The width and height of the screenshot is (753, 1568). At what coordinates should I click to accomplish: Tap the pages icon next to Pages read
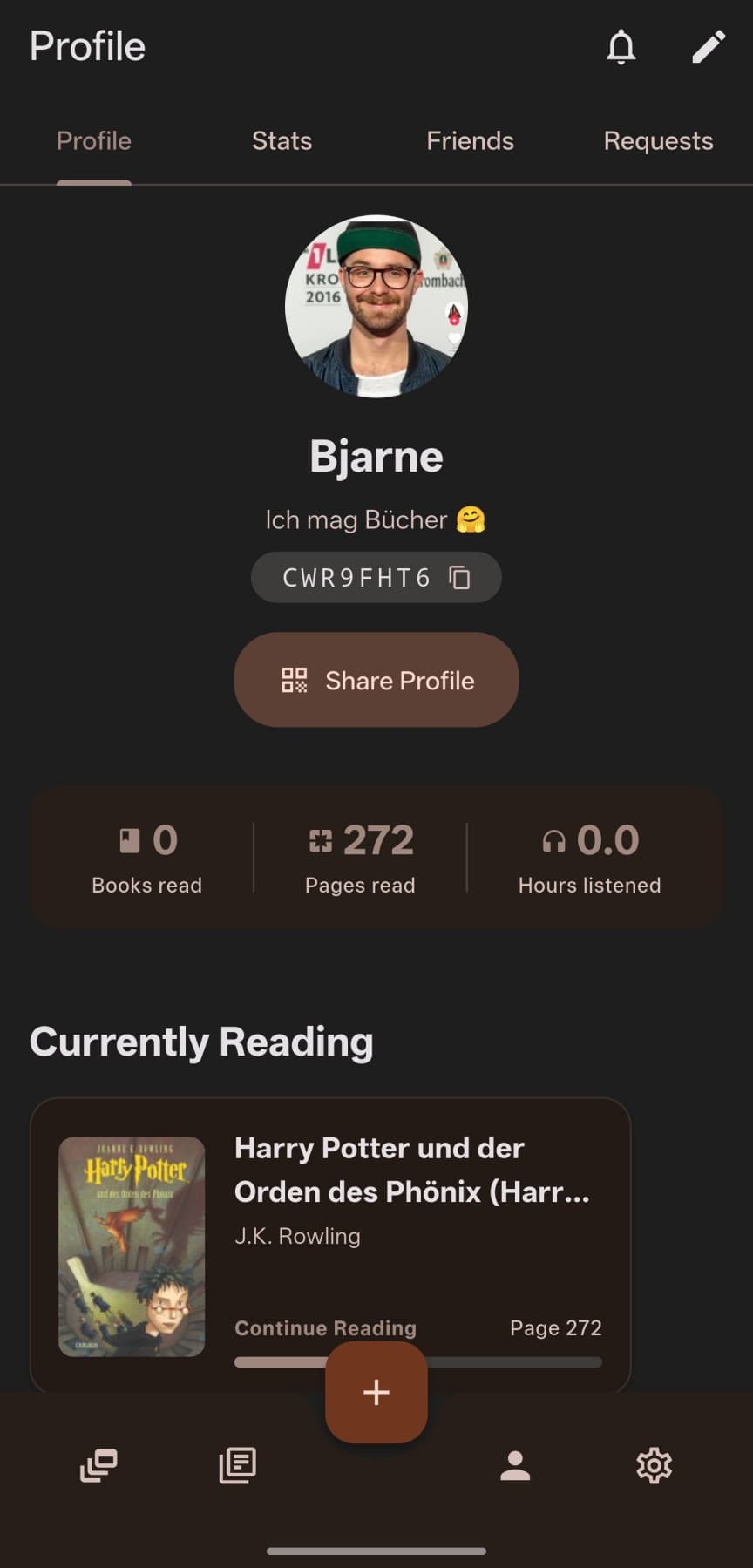click(x=322, y=839)
